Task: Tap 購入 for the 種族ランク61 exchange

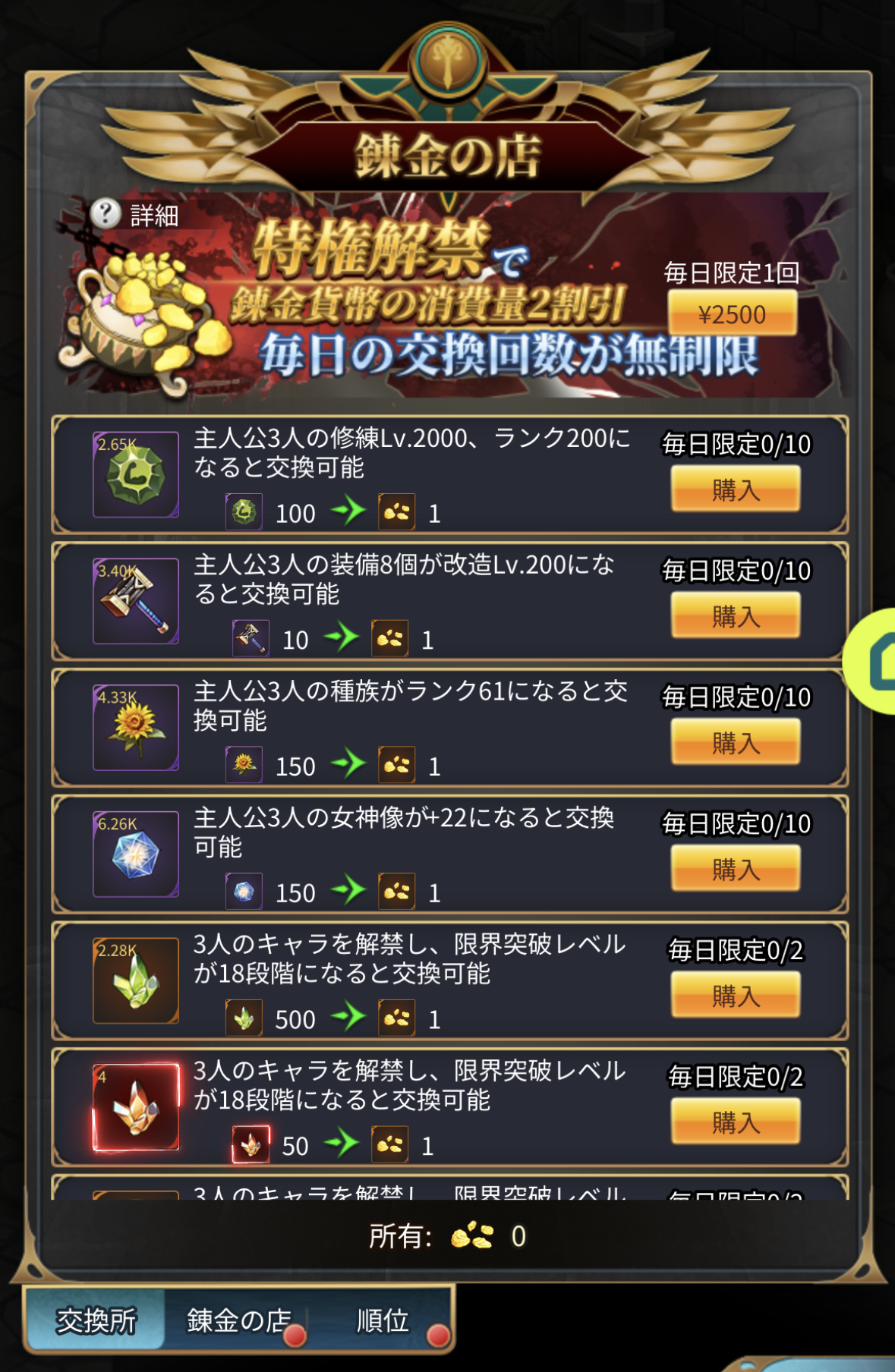Action: click(735, 742)
